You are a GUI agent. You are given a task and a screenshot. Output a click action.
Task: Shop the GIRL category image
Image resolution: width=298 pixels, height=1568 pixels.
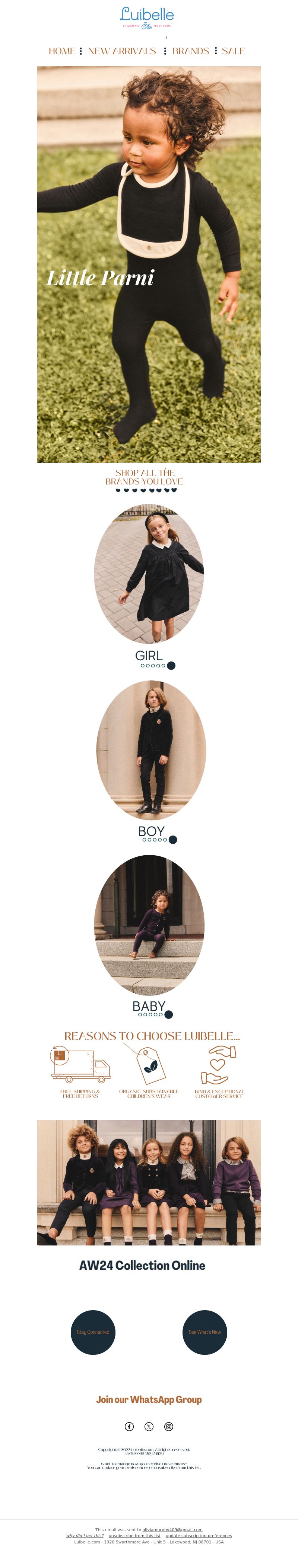tap(149, 573)
